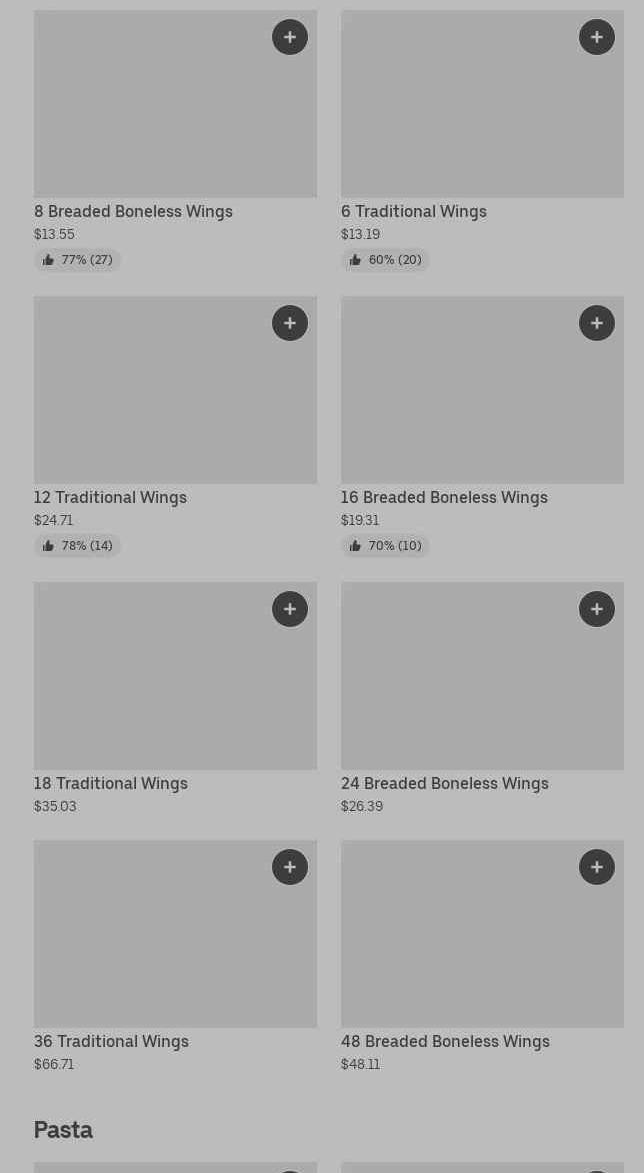Image resolution: width=644 pixels, height=1173 pixels.
Task: Open the 36 Traditional Wings item
Action: [111, 1041]
